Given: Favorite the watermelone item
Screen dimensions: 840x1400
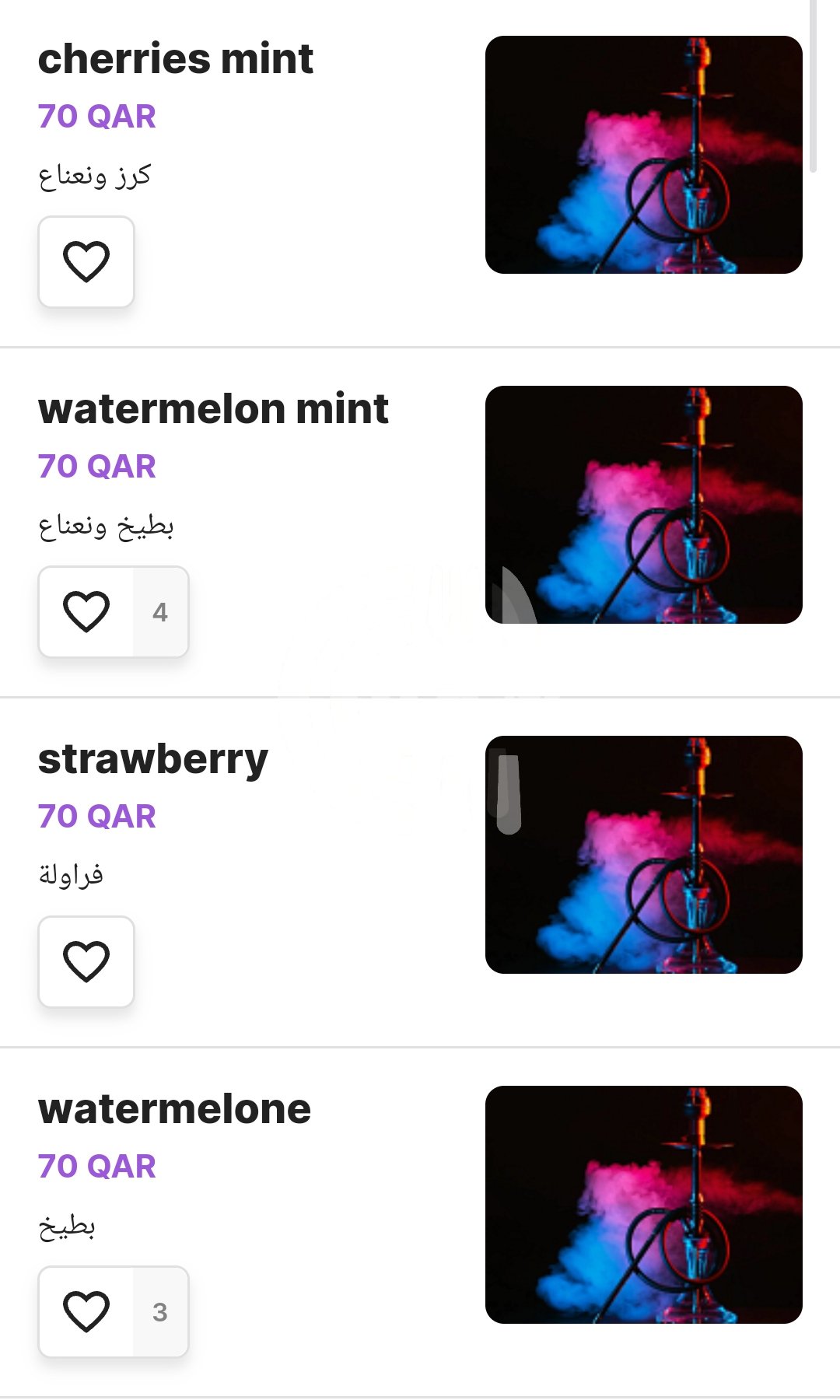Looking at the screenshot, I should pyautogui.click(x=86, y=1311).
